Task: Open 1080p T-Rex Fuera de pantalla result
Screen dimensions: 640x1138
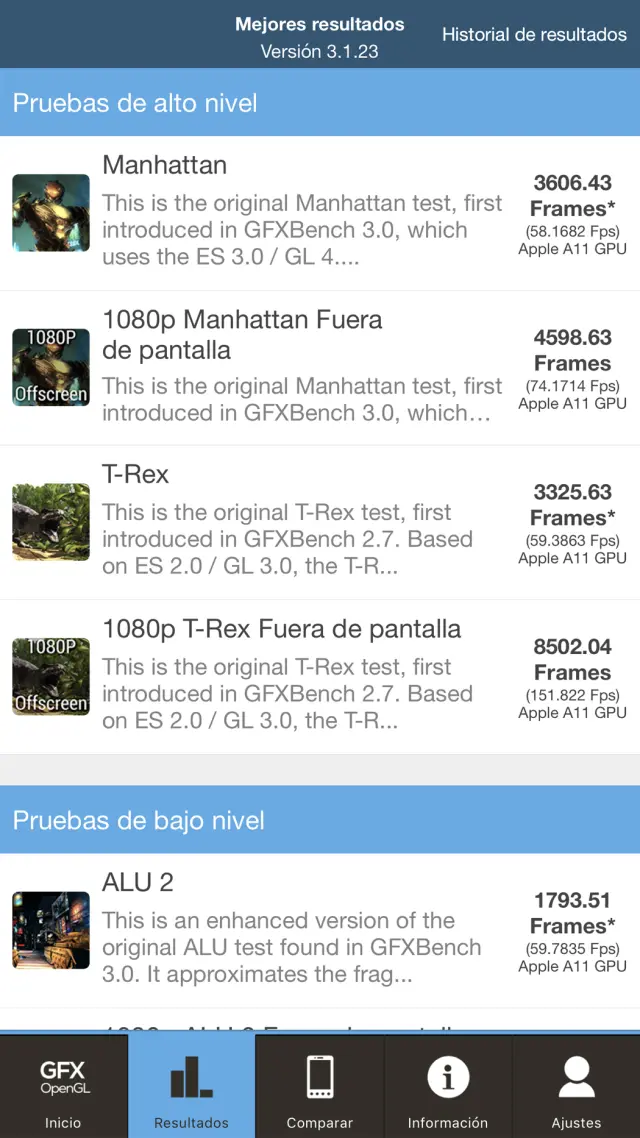Action: [320, 678]
